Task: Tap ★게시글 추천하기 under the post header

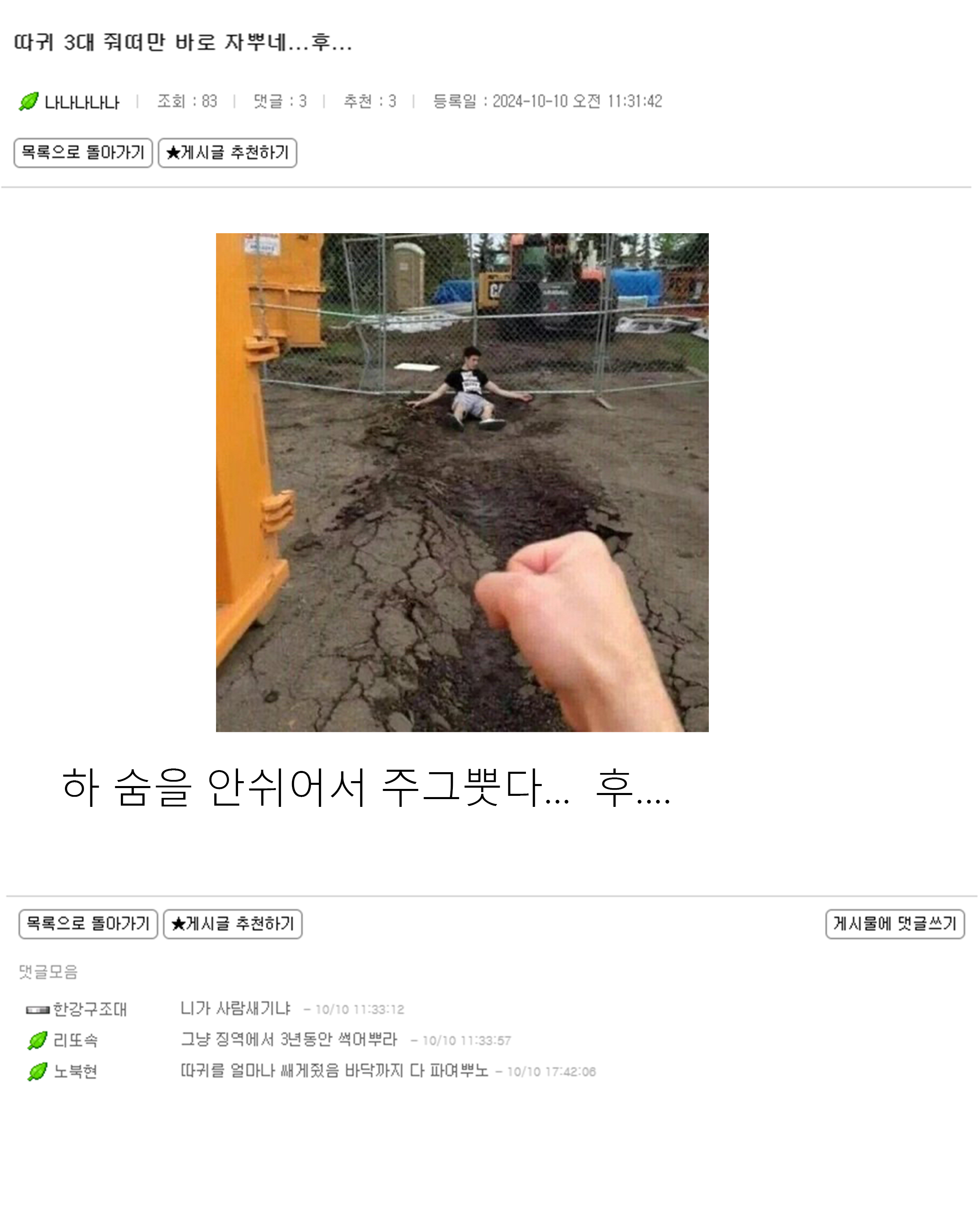Action: tap(227, 153)
